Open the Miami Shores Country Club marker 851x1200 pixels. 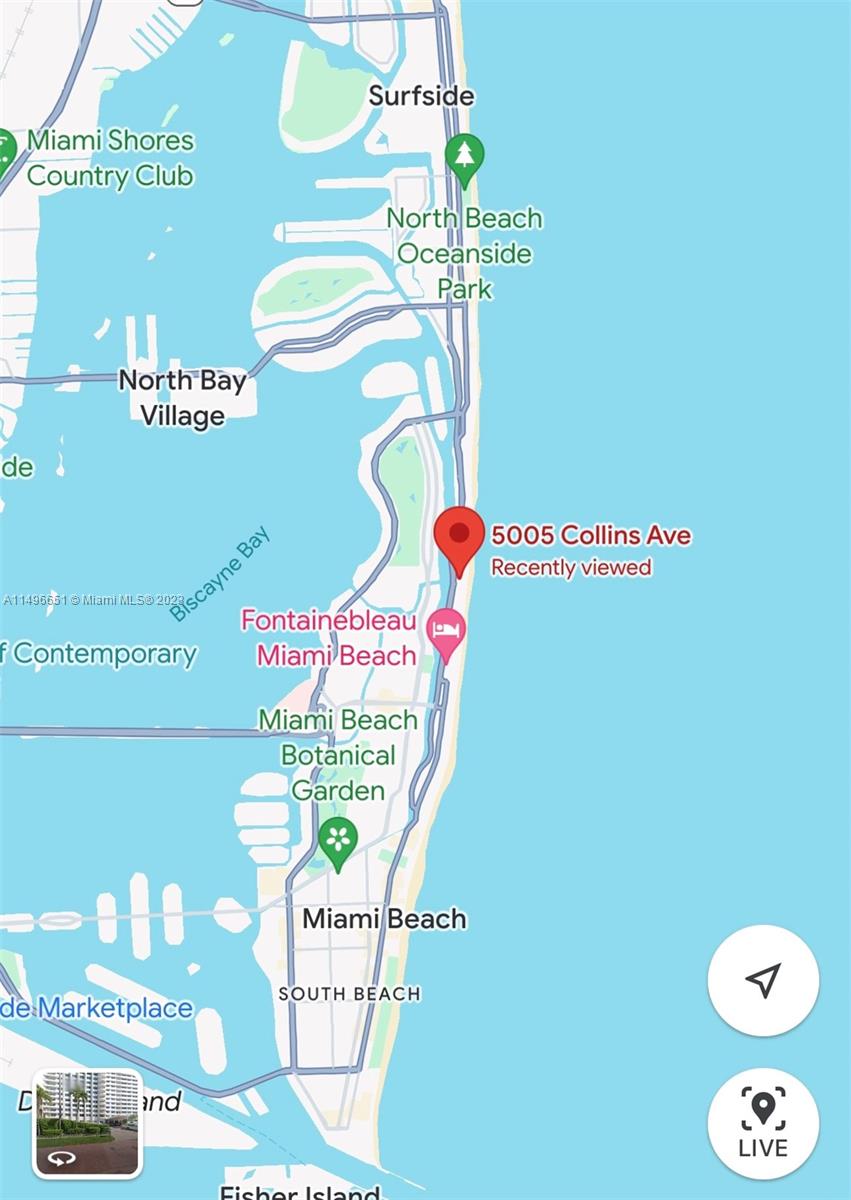[5, 150]
